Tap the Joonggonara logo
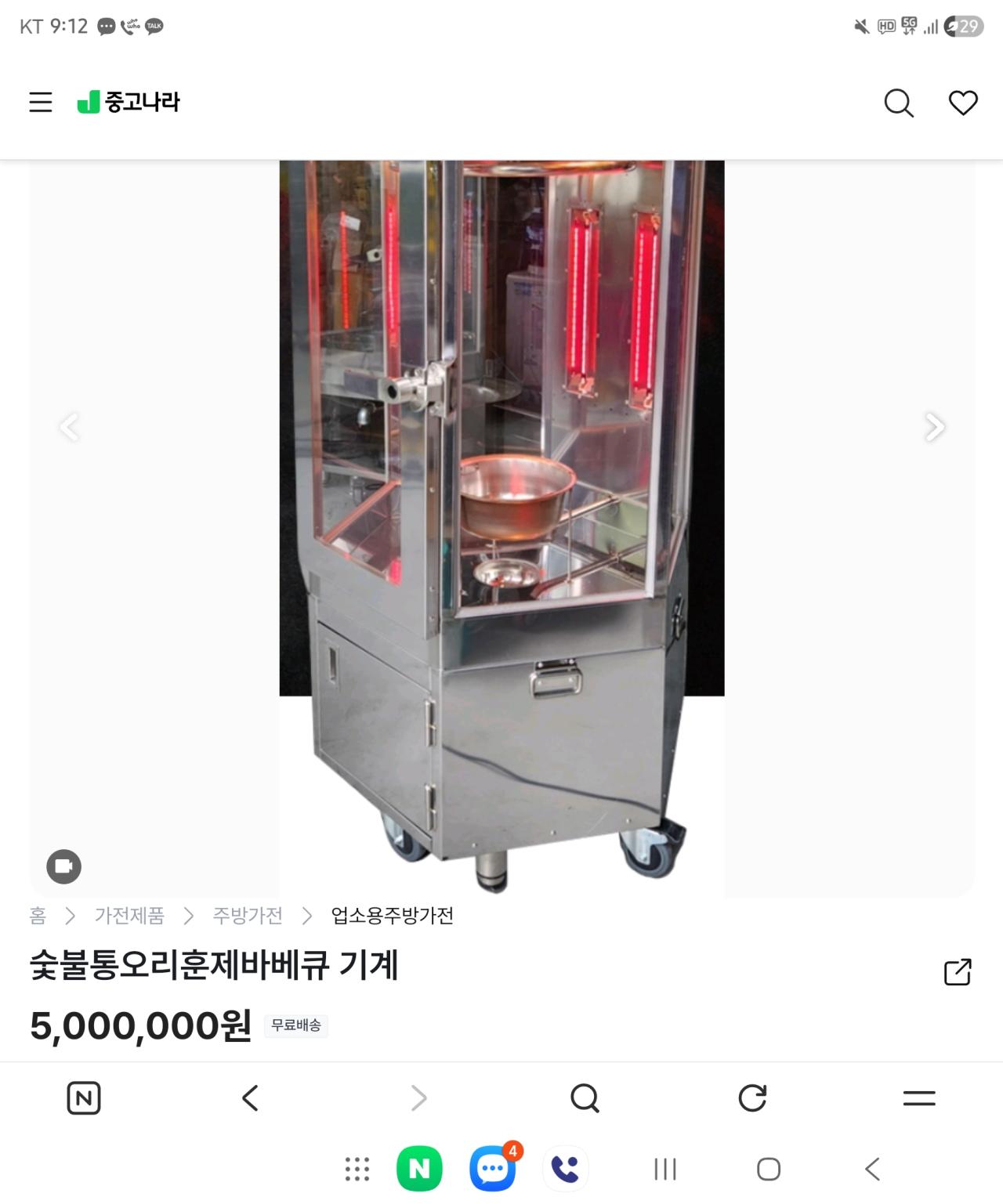Image resolution: width=1003 pixels, height=1204 pixels. pos(128,103)
